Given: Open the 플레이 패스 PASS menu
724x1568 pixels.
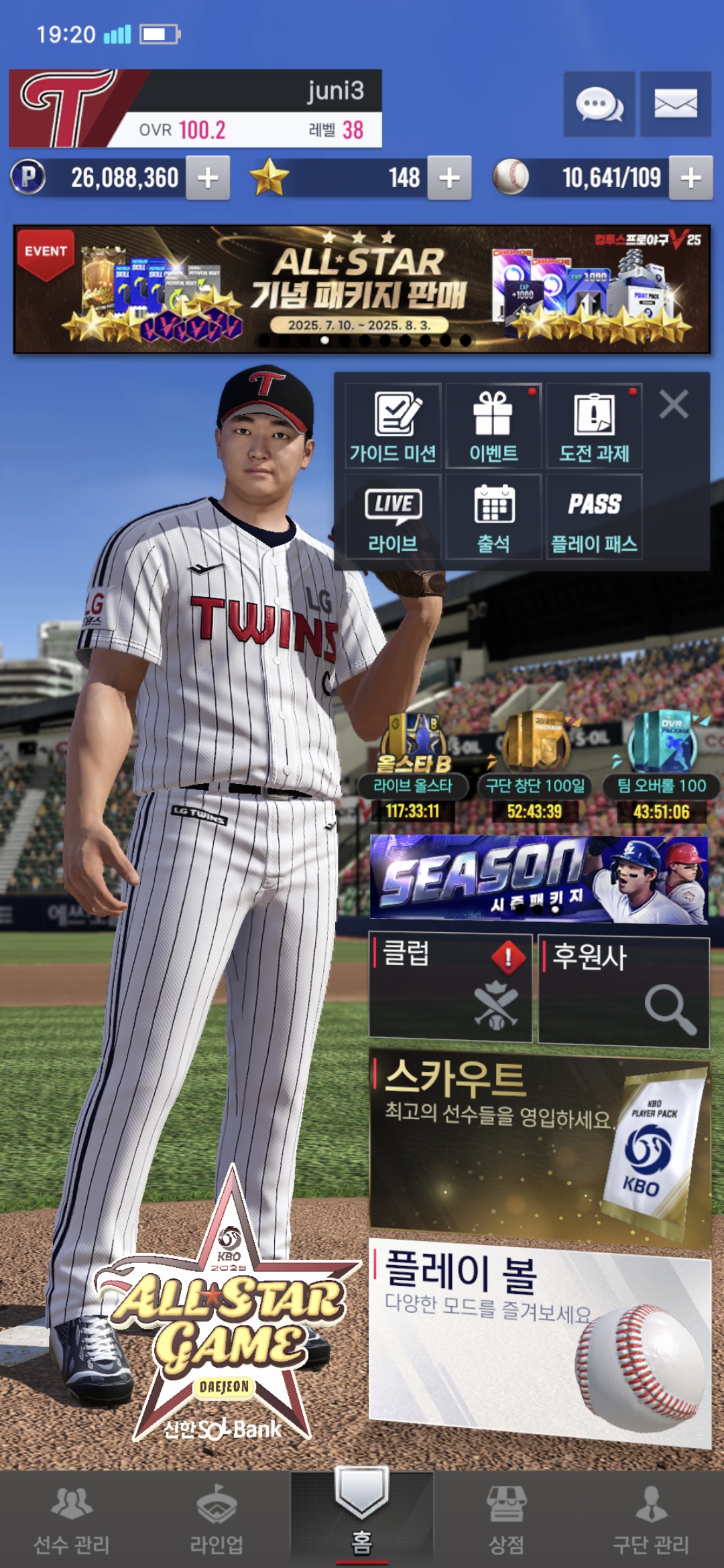Looking at the screenshot, I should coord(594,517).
